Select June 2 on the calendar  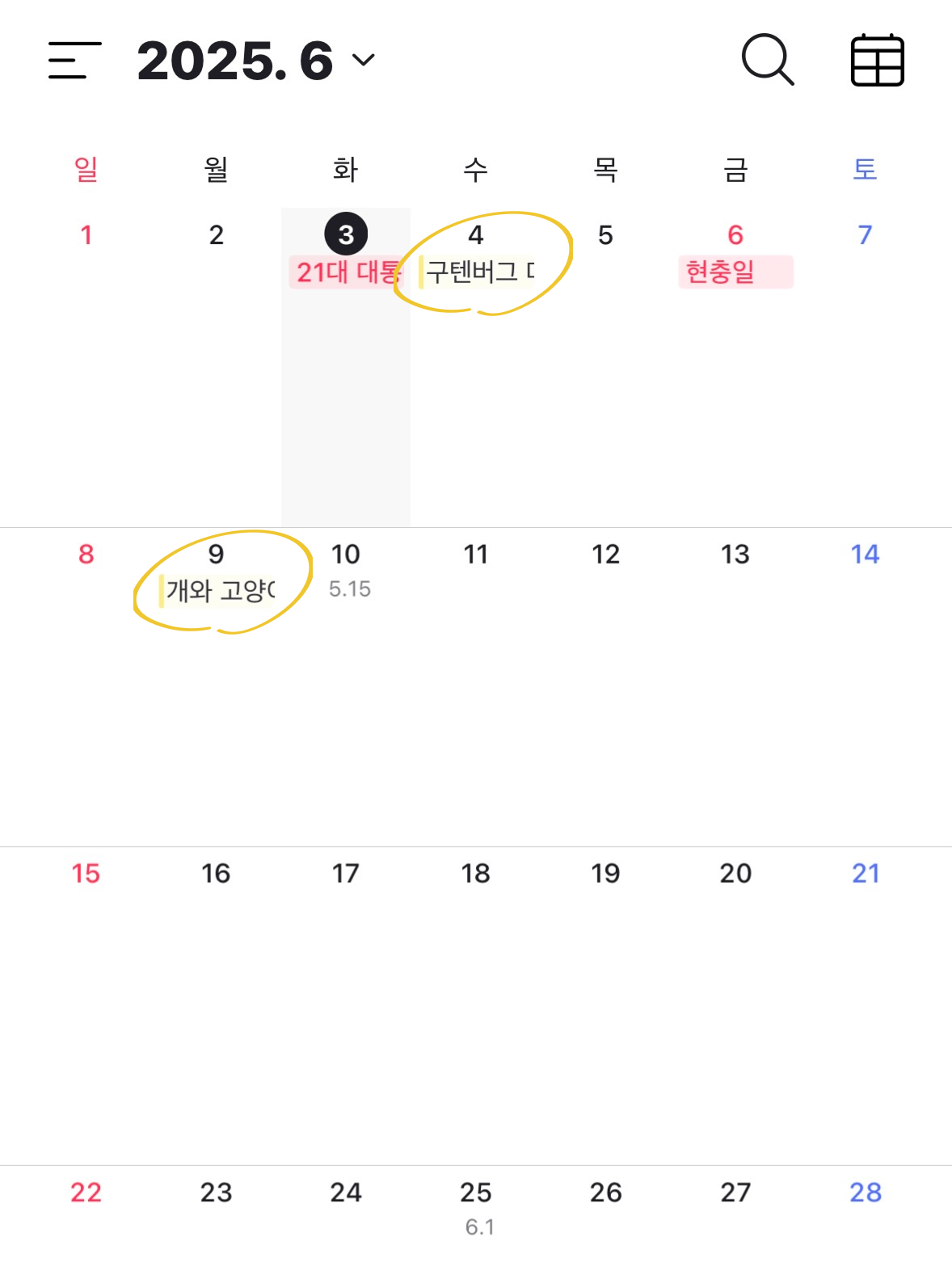[216, 235]
